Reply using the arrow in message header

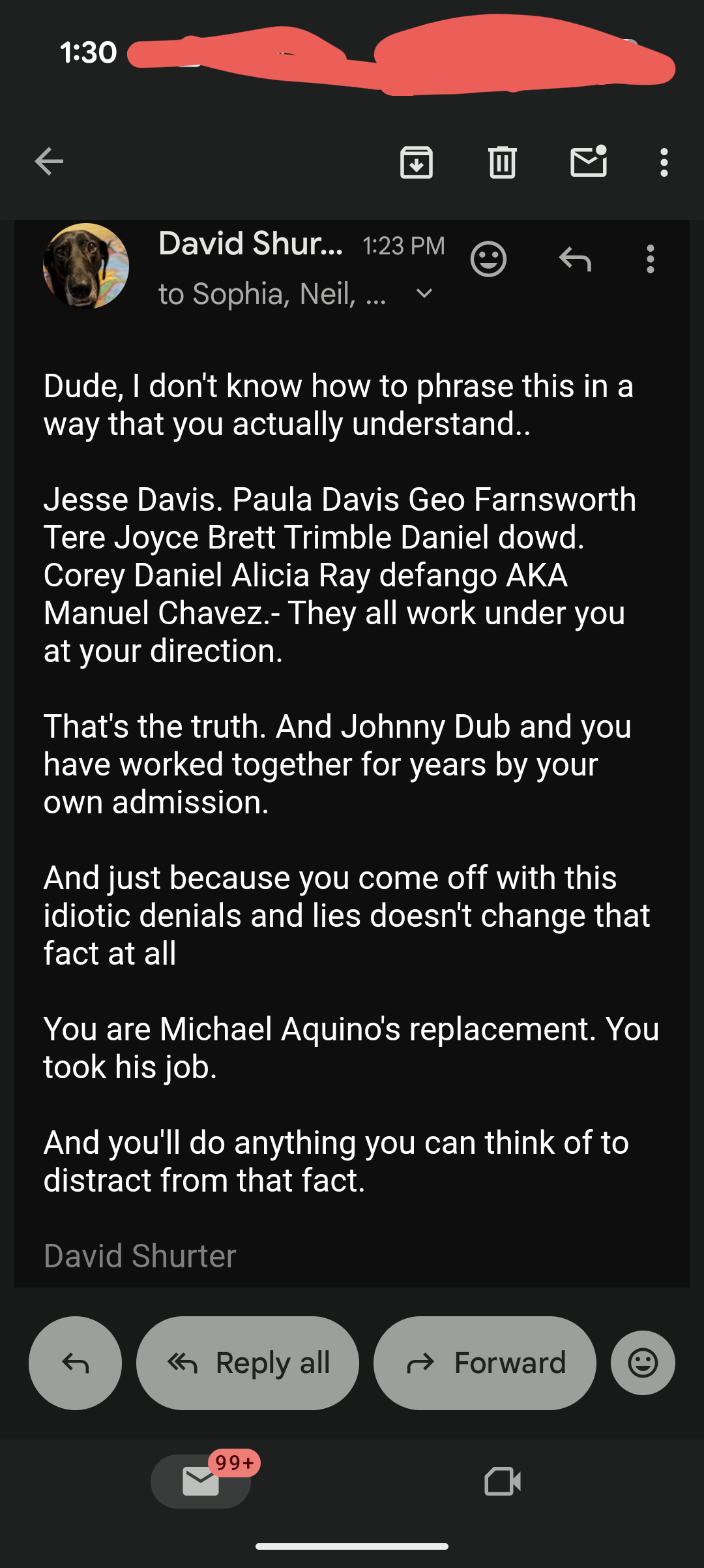pyautogui.click(x=575, y=260)
